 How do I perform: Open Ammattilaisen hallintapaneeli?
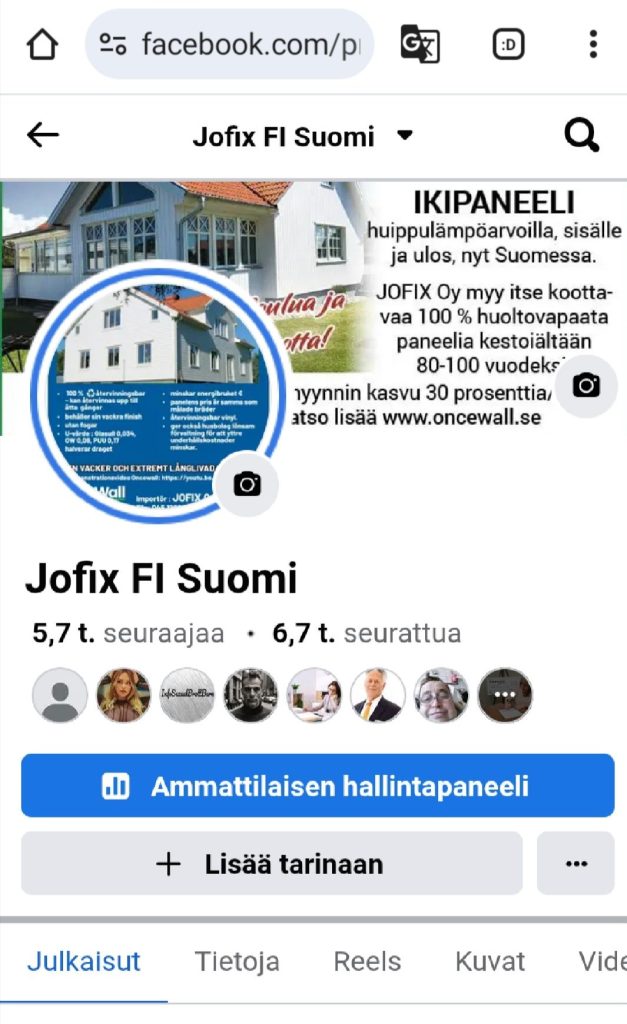(317, 786)
